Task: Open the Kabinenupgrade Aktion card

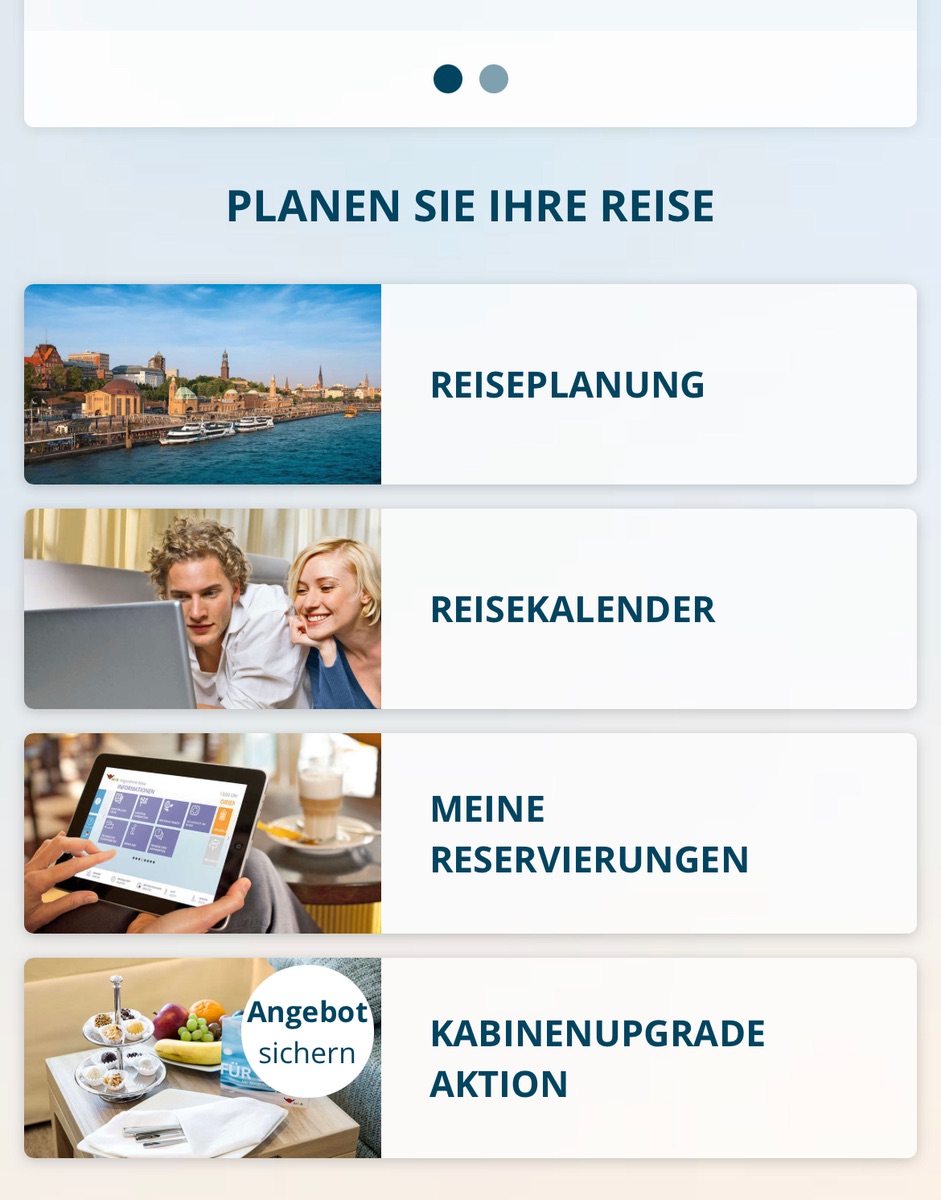Action: click(470, 1058)
